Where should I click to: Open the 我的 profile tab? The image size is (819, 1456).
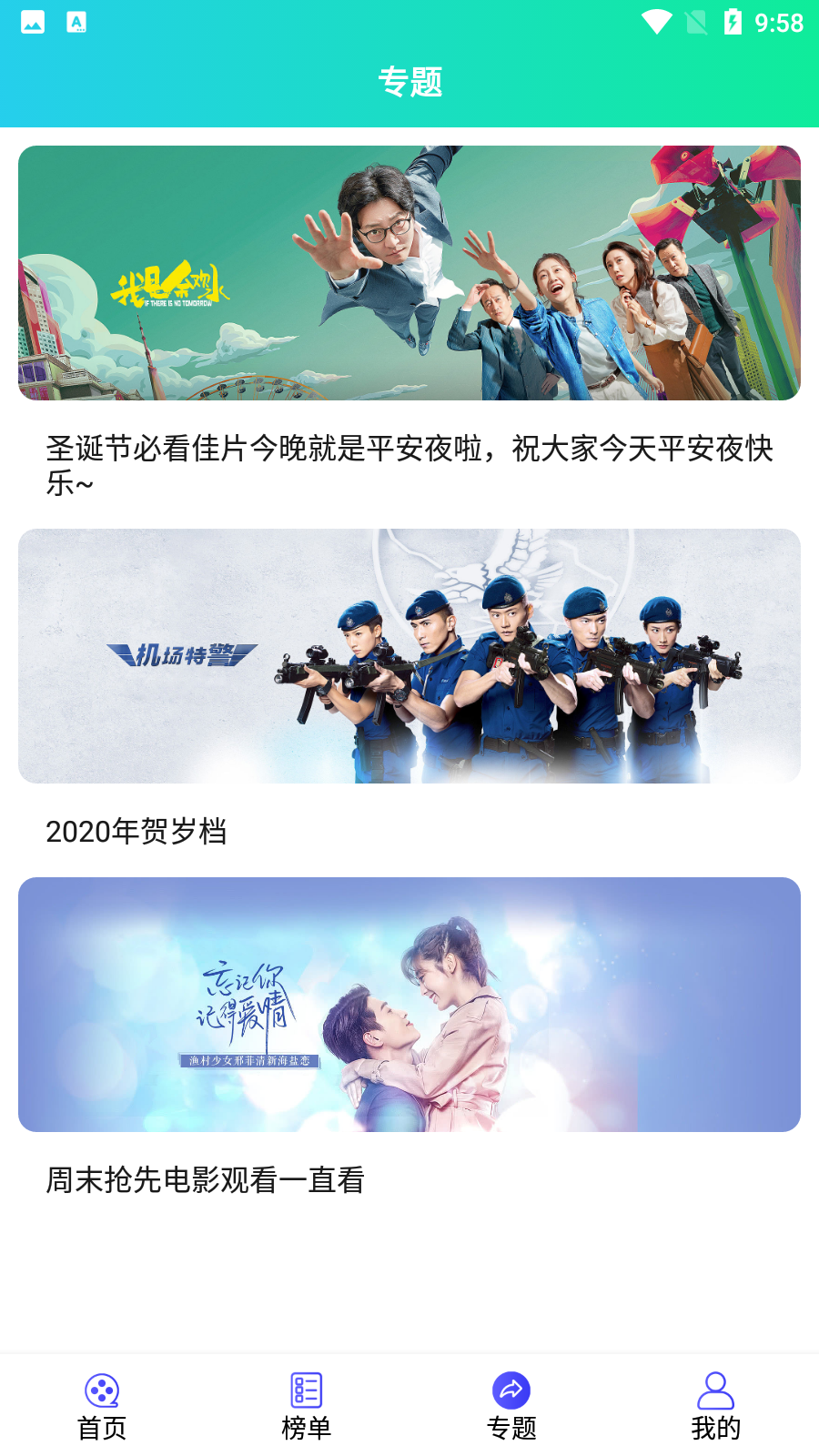[x=716, y=1407]
